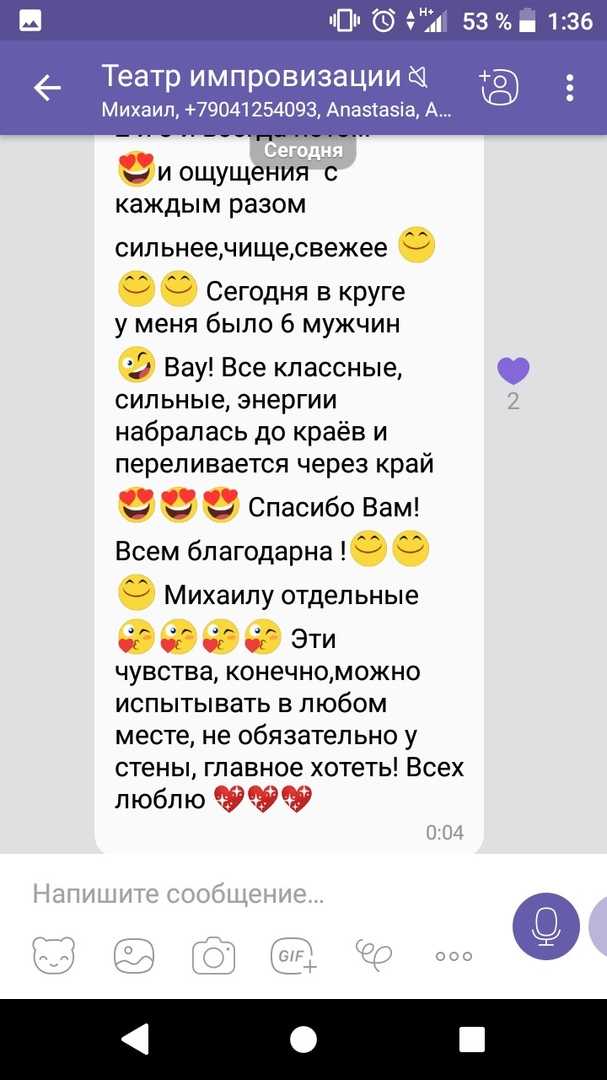Go back from the Театр импровизации chat
The width and height of the screenshot is (607, 1080).
coord(47,88)
